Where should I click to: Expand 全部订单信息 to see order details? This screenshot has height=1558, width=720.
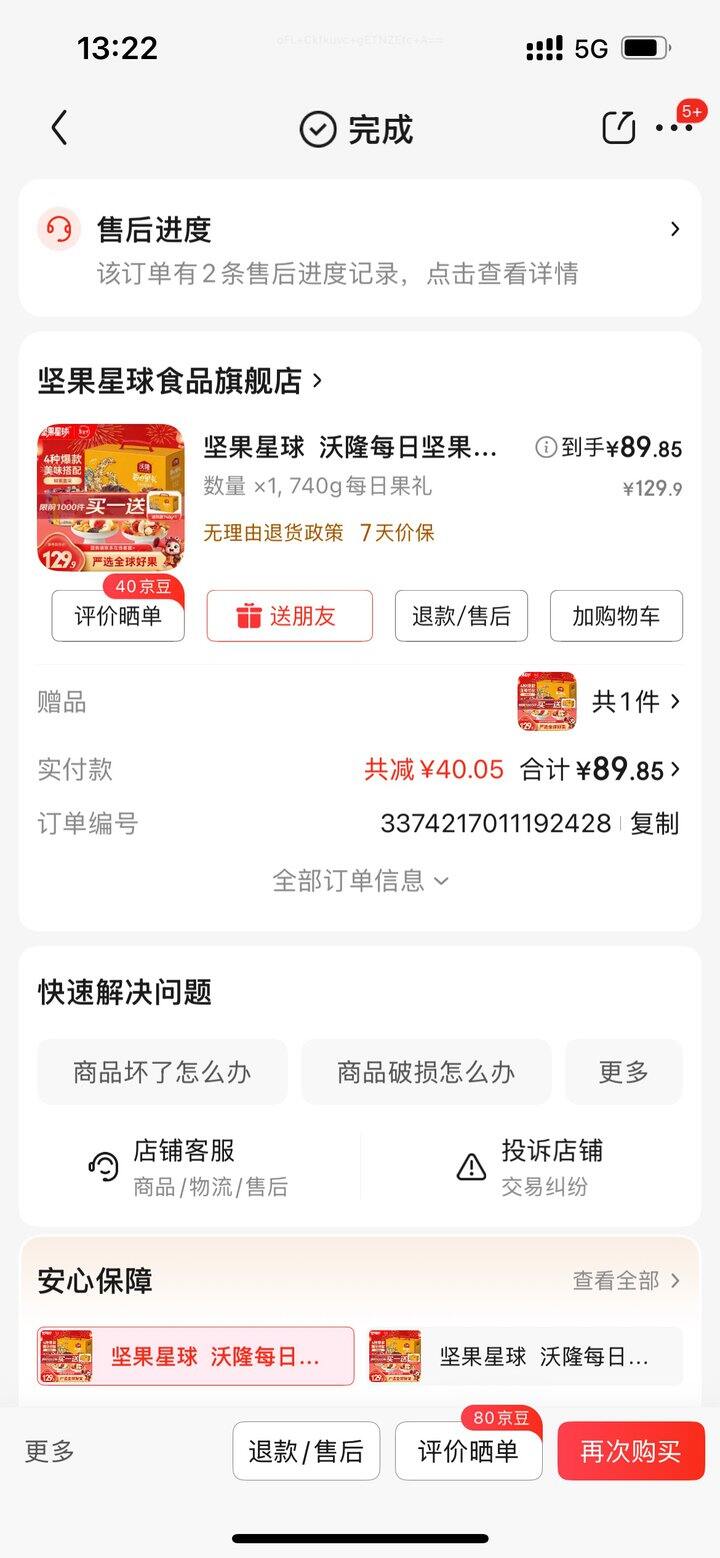pos(360,881)
